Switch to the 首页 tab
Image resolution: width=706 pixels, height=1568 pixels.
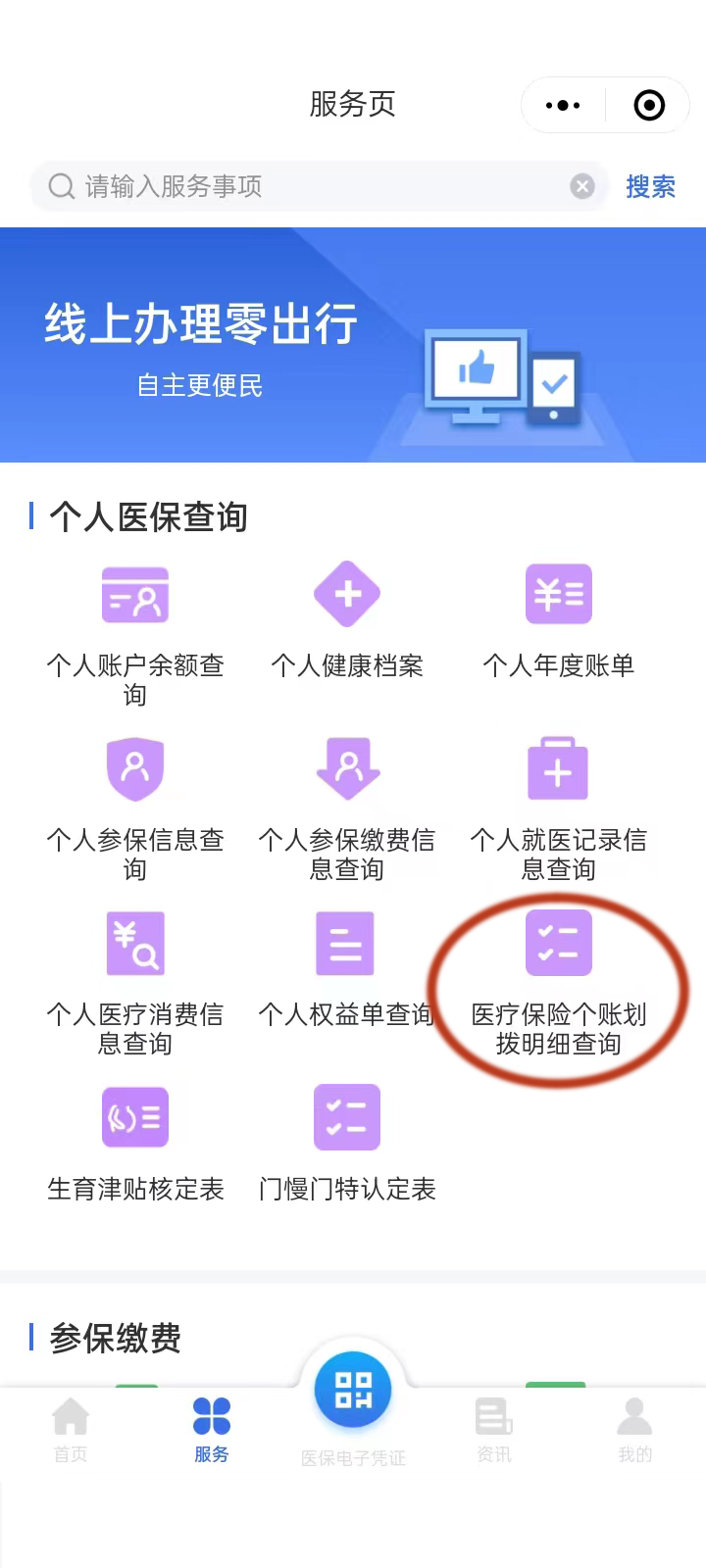70,1429
